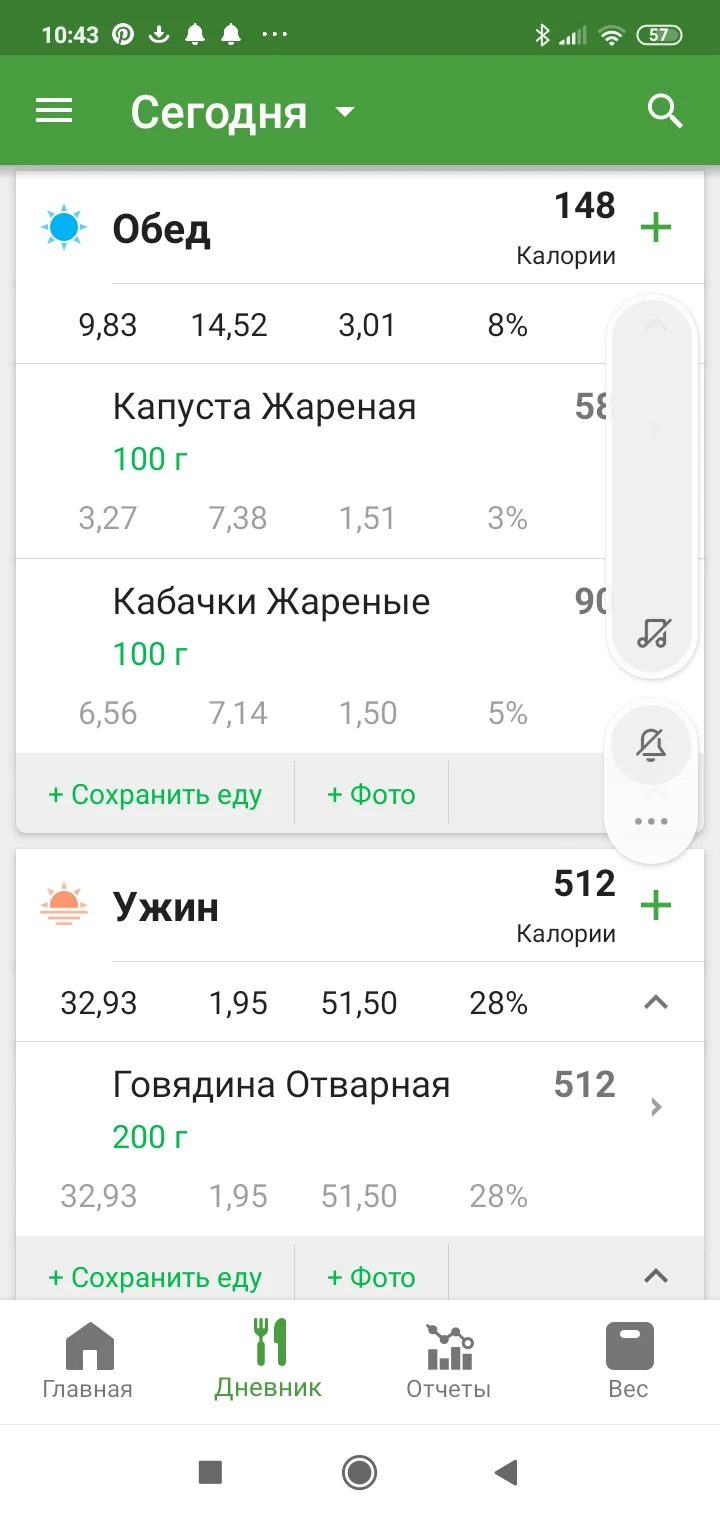Collapse the Ужин nutrient summary row
The width and height of the screenshot is (720, 1520).
(x=656, y=1002)
